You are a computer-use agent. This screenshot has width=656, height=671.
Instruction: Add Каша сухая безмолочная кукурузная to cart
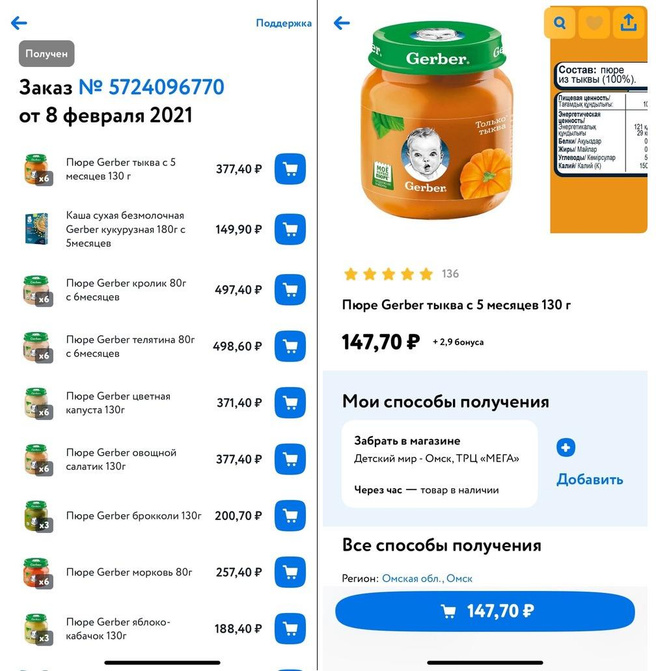290,229
